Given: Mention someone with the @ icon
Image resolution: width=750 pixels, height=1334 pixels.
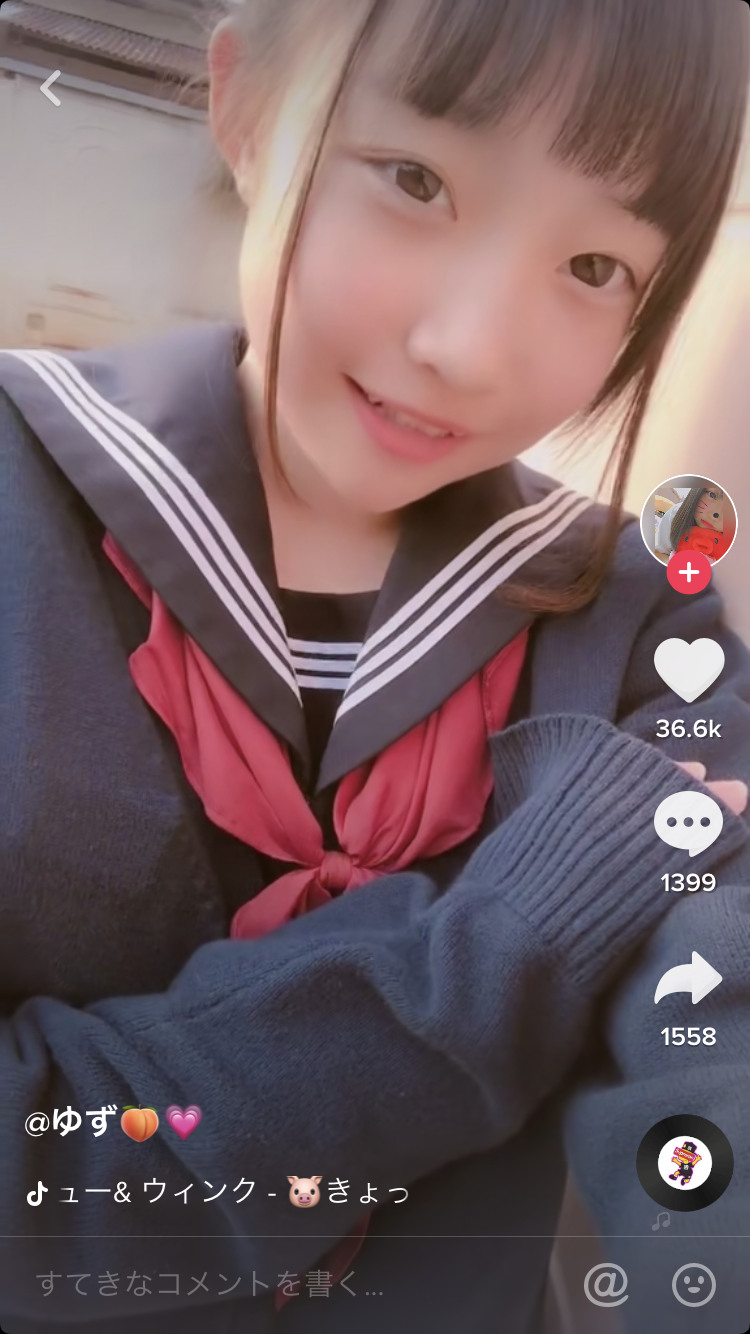Looking at the screenshot, I should click(x=606, y=1284).
